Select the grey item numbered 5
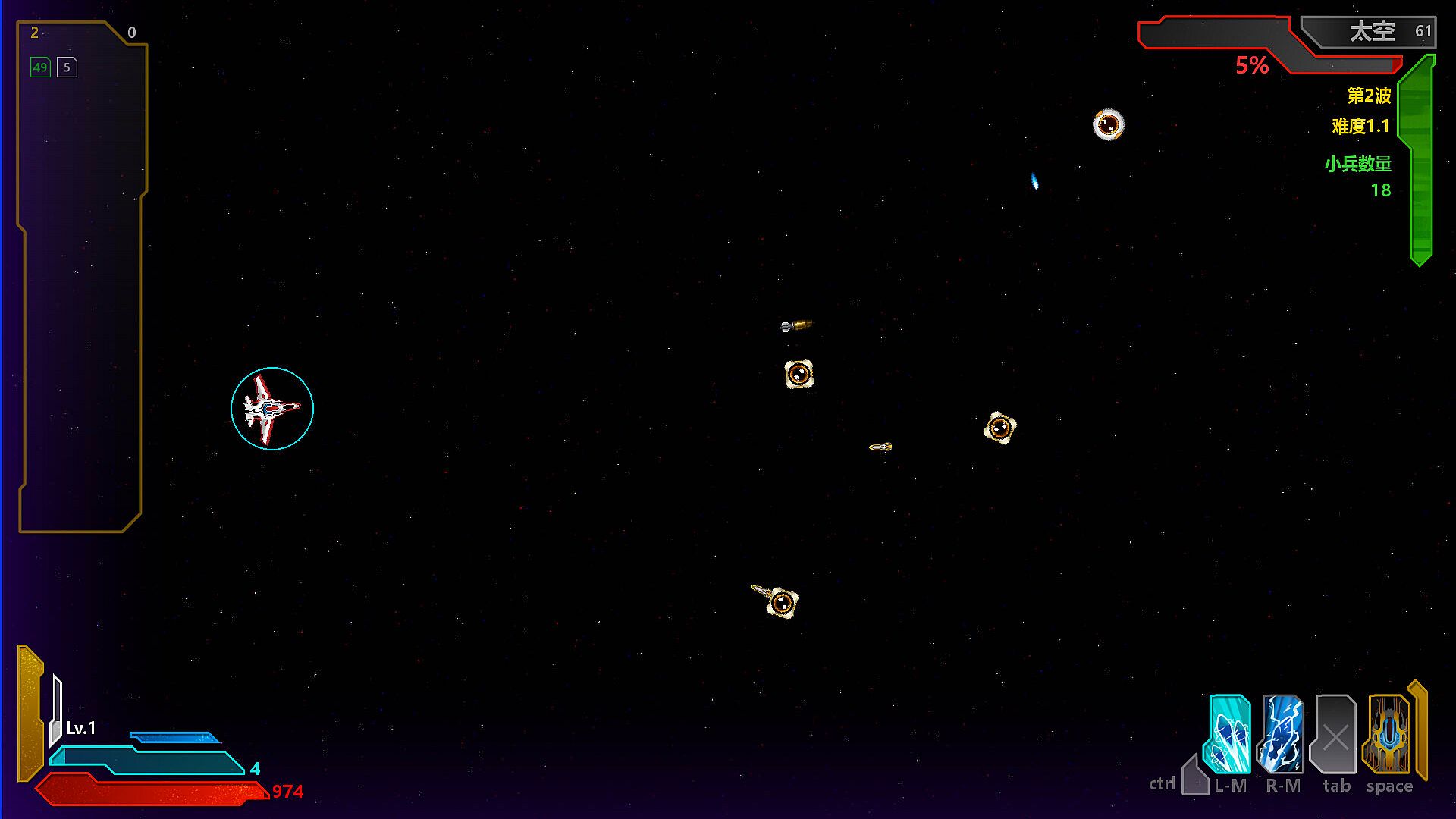Screen dimensions: 1456x819 click(67, 67)
